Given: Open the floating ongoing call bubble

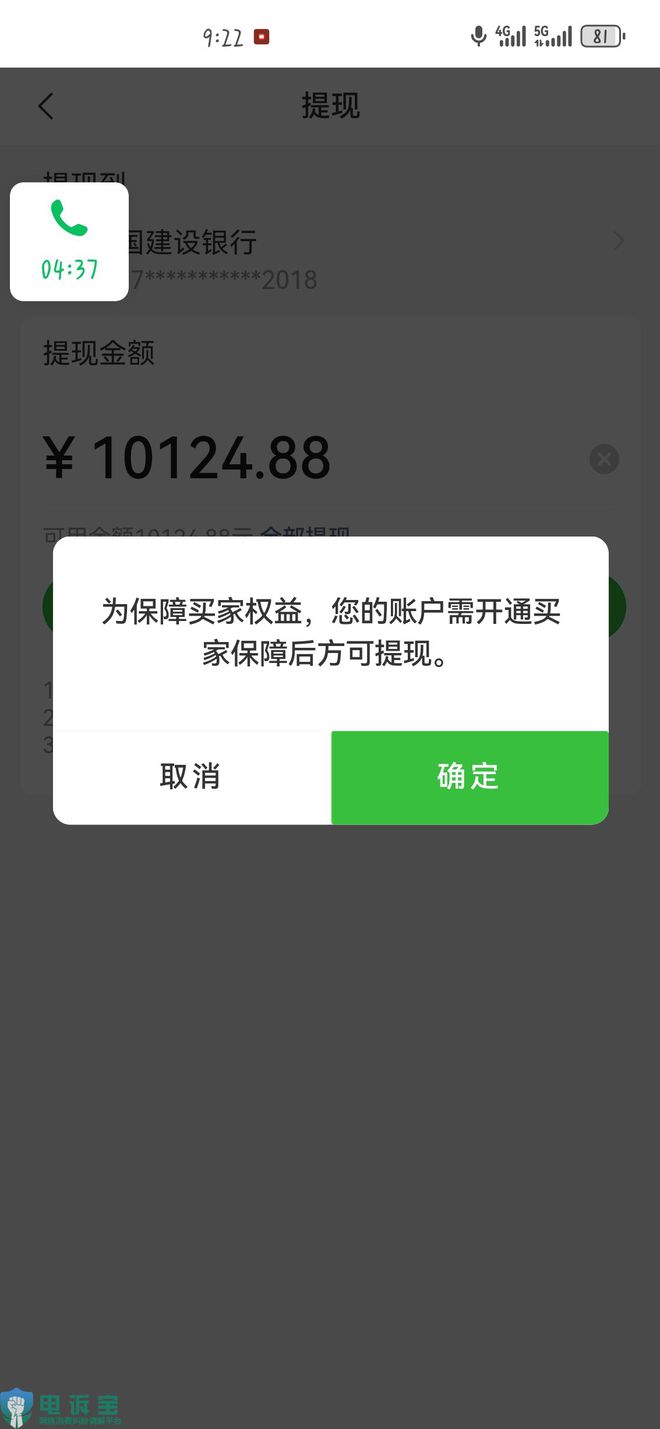Looking at the screenshot, I should (69, 241).
